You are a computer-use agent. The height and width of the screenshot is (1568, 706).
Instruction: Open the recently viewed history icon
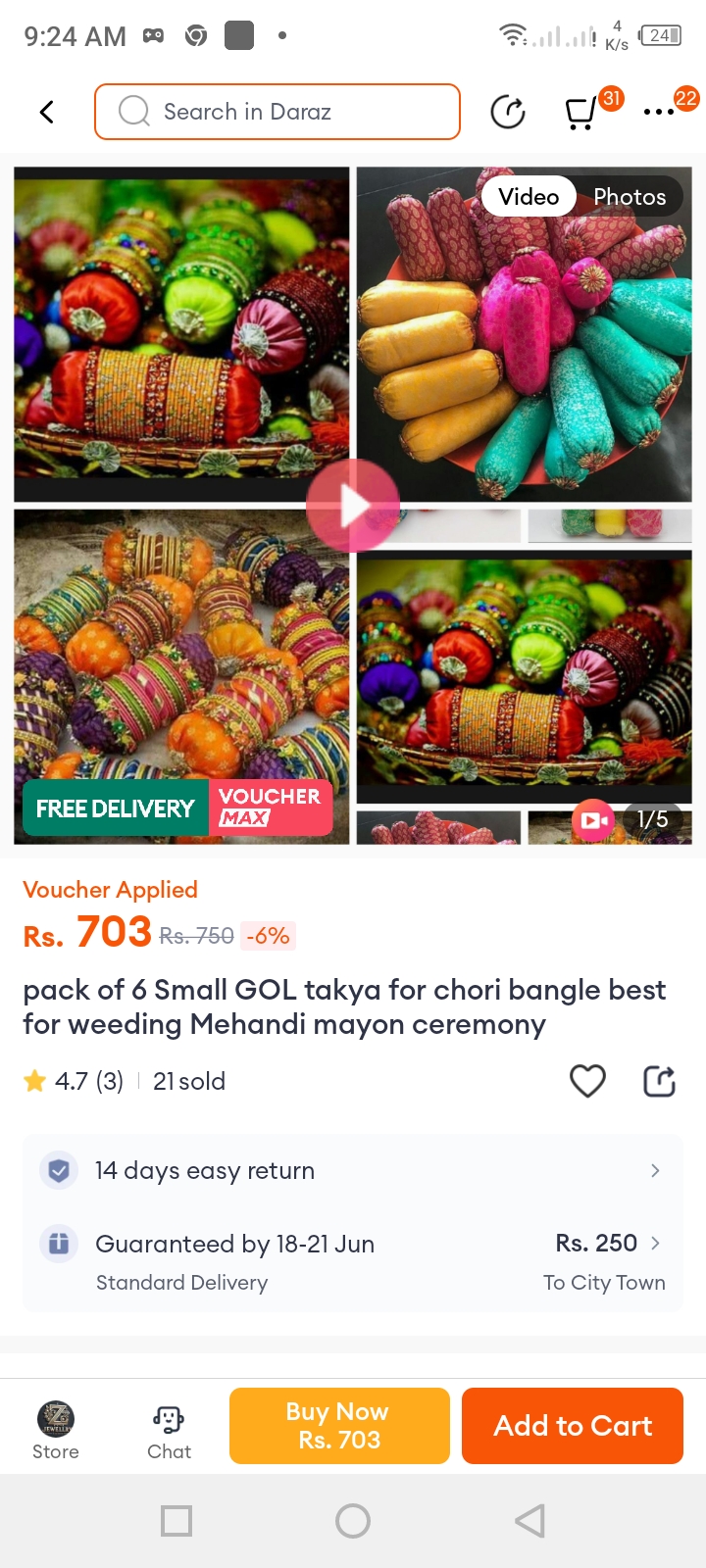pos(507,112)
